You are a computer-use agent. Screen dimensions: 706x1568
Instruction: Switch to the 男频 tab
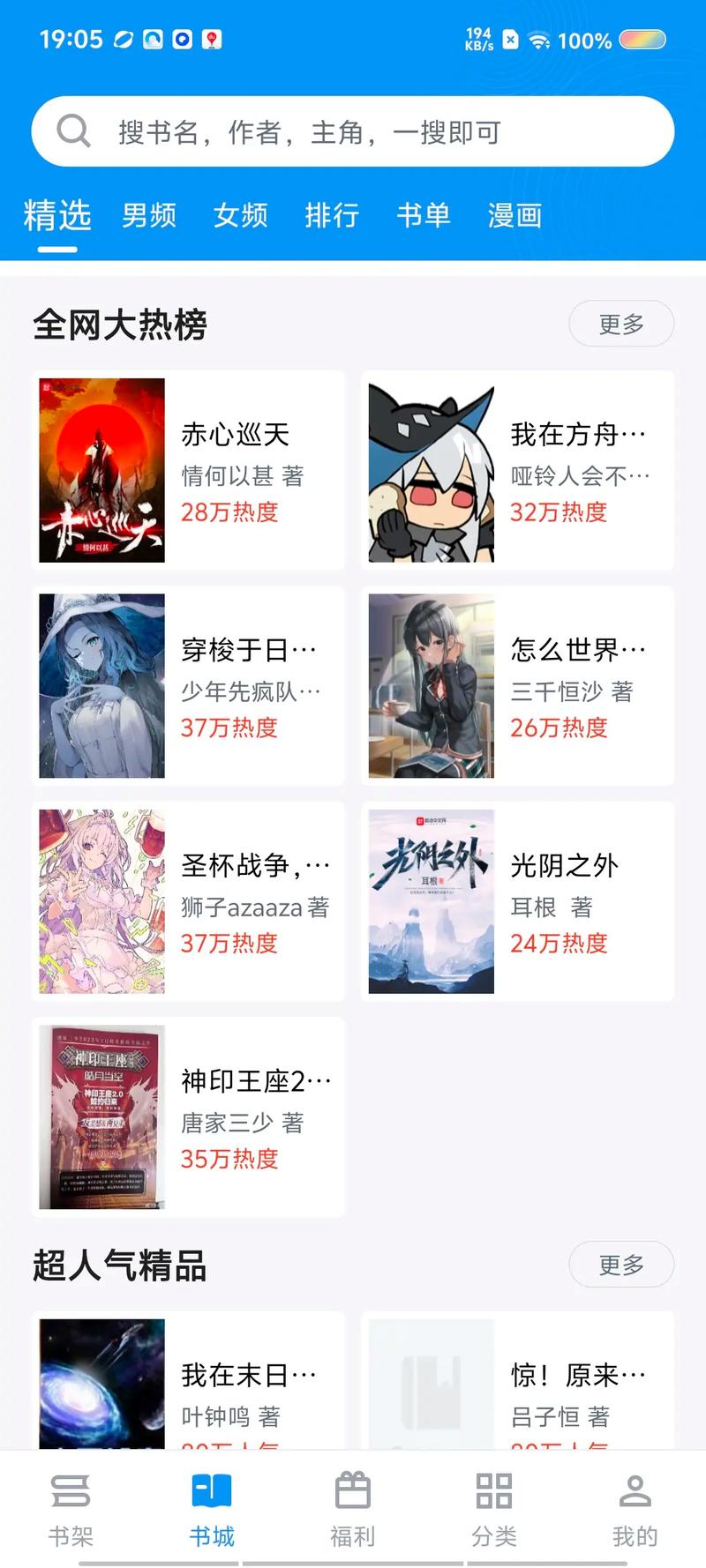151,214
